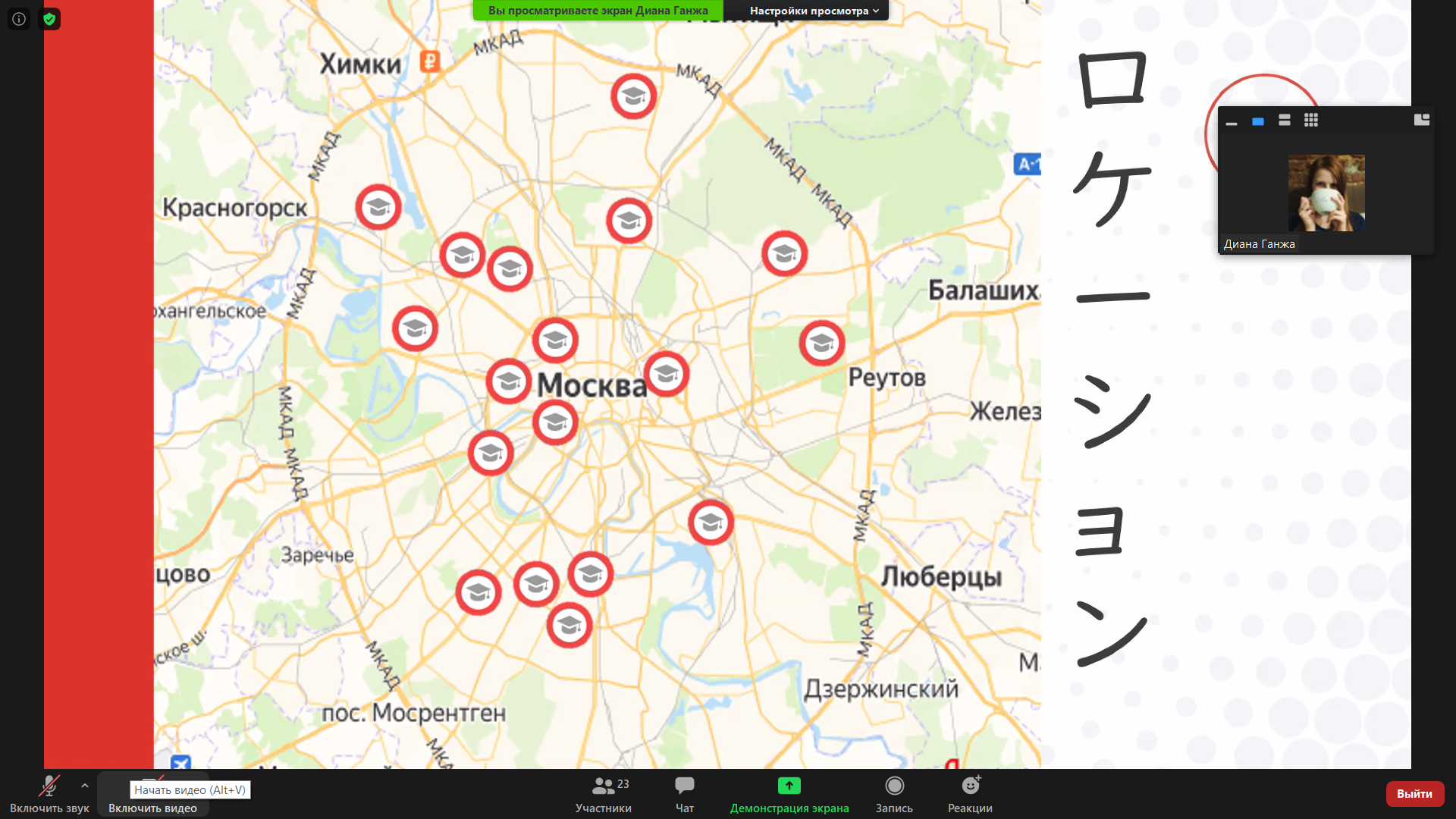Open Настройки просмотра dropdown
This screenshot has width=1456, height=819.
pyautogui.click(x=814, y=11)
